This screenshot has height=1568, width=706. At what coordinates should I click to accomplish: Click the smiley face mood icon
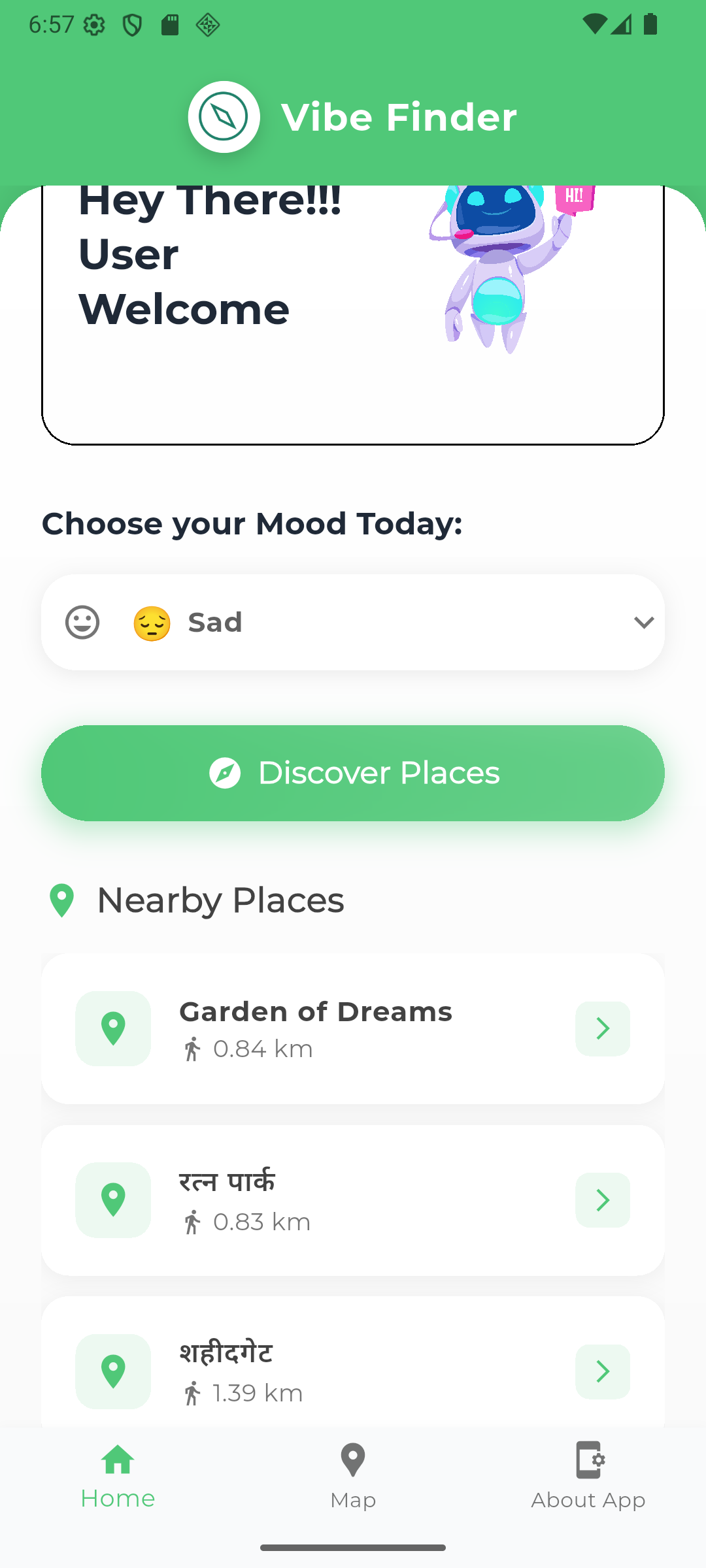tap(82, 622)
